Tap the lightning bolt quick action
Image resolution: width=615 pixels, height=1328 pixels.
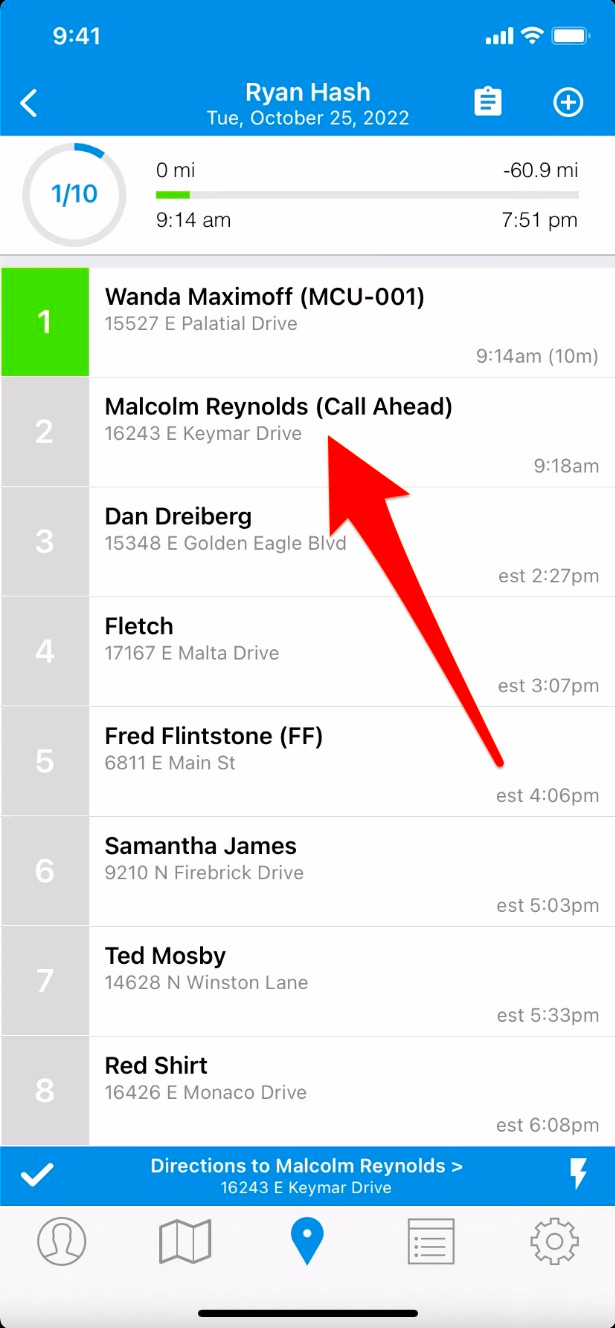pyautogui.click(x=578, y=1175)
